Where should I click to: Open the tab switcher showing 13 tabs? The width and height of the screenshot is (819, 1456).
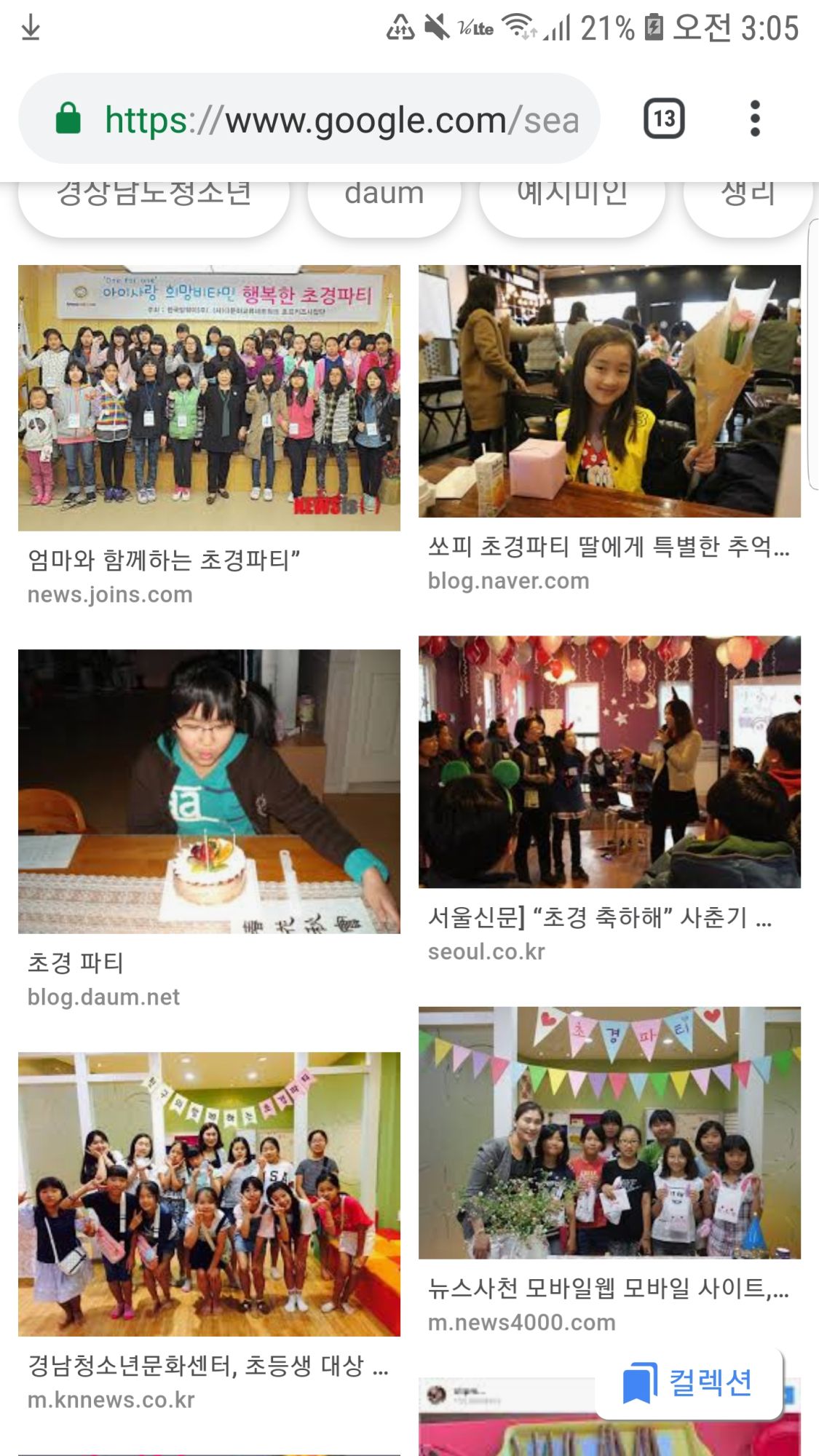pyautogui.click(x=663, y=119)
